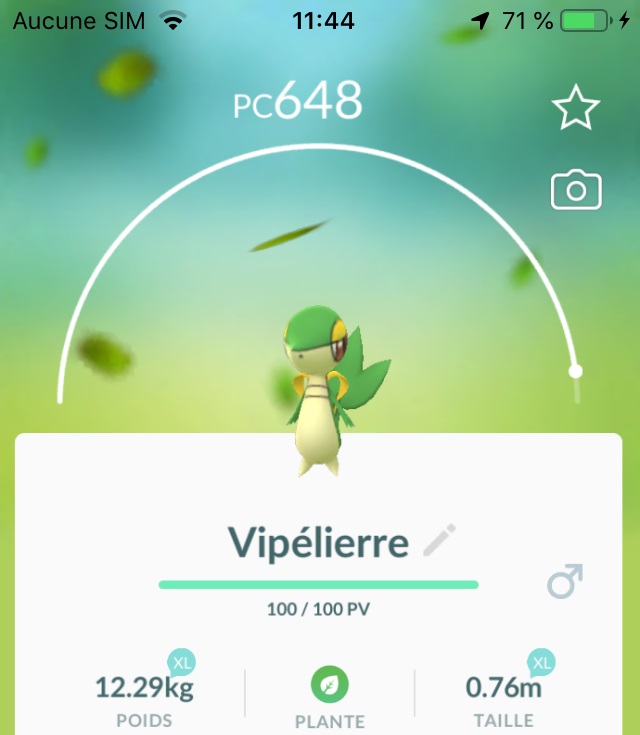Edit Vipélierre's nickname with the pencil

point(439,541)
